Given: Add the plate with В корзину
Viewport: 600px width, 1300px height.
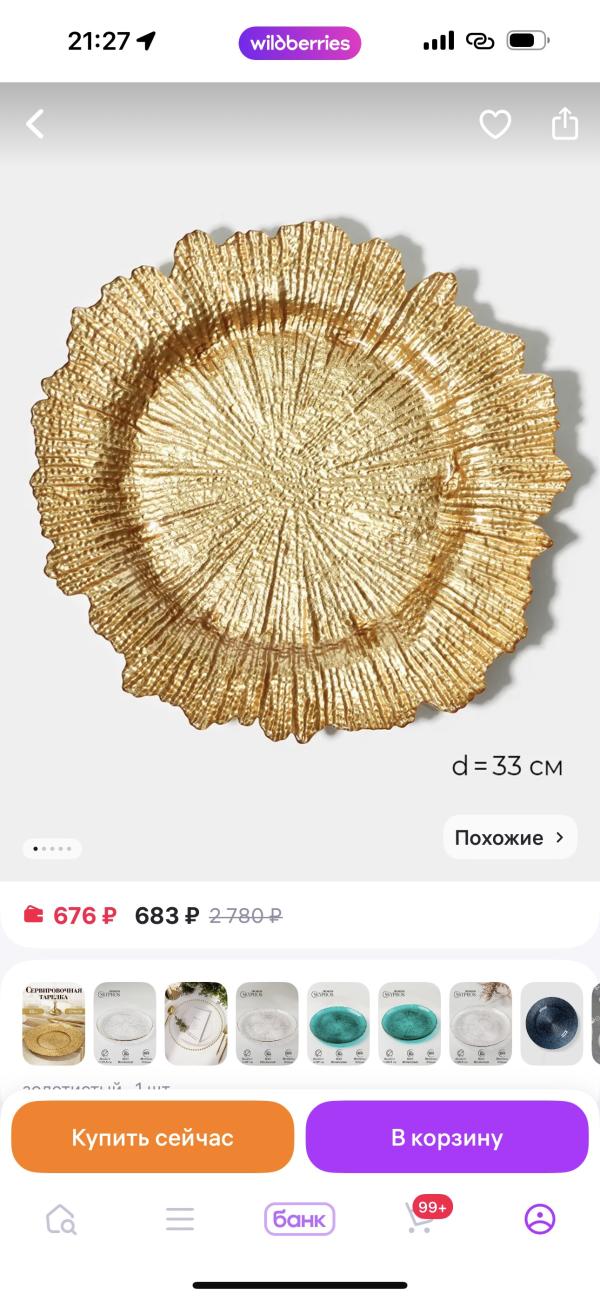Looking at the screenshot, I should point(447,1137).
